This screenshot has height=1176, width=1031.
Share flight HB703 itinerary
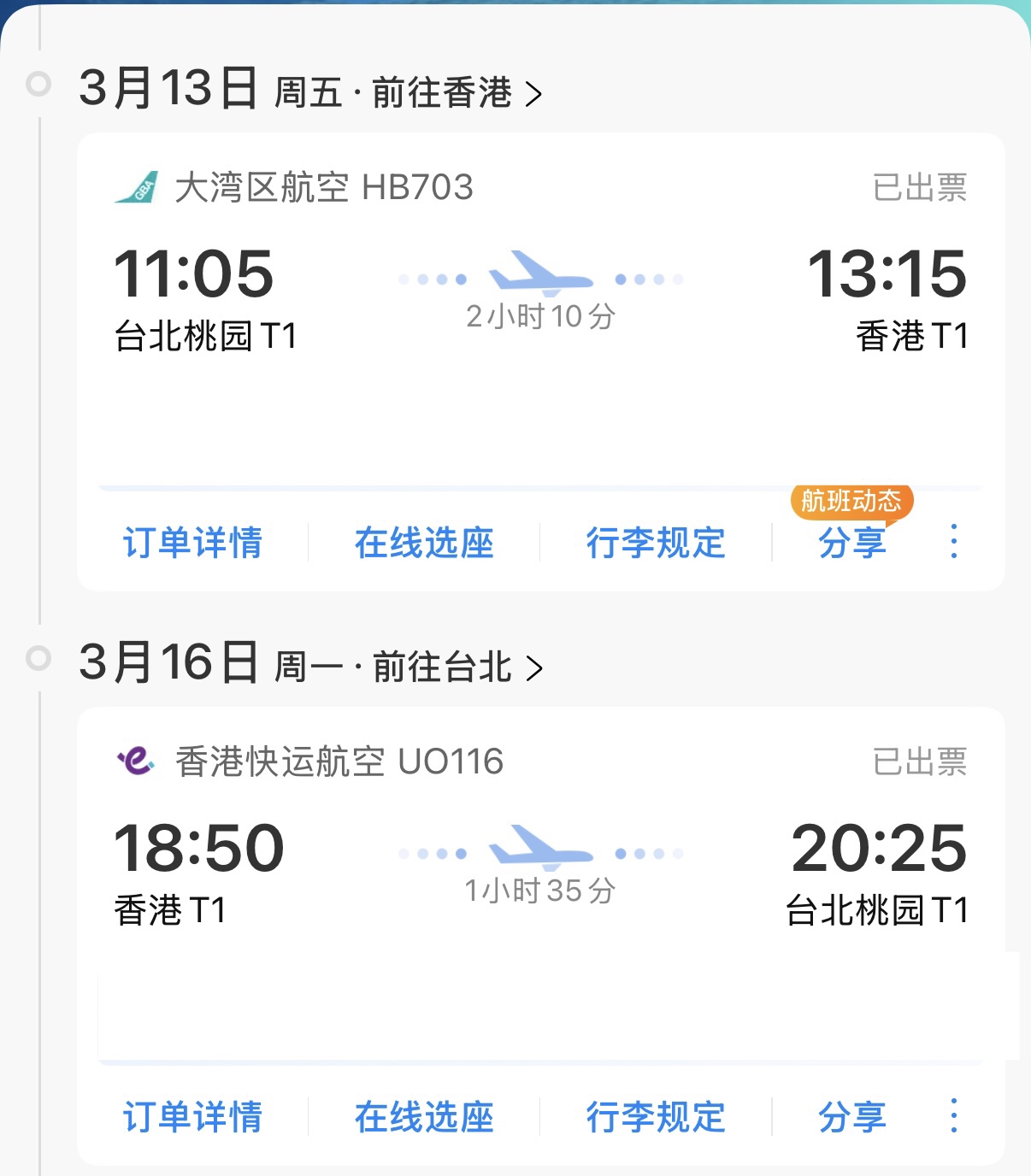click(x=851, y=544)
